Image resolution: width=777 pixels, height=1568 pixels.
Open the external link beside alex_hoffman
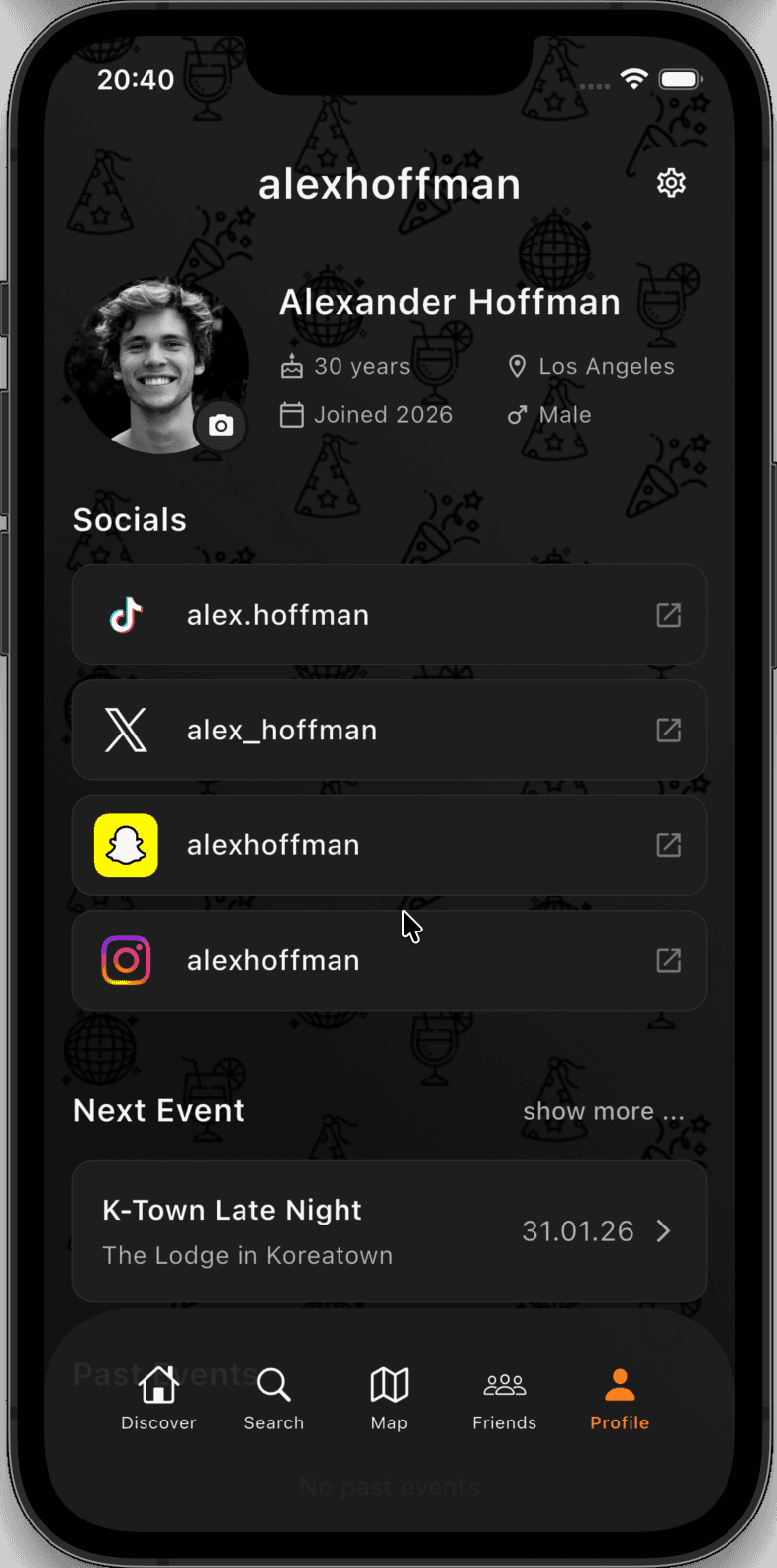(x=669, y=730)
